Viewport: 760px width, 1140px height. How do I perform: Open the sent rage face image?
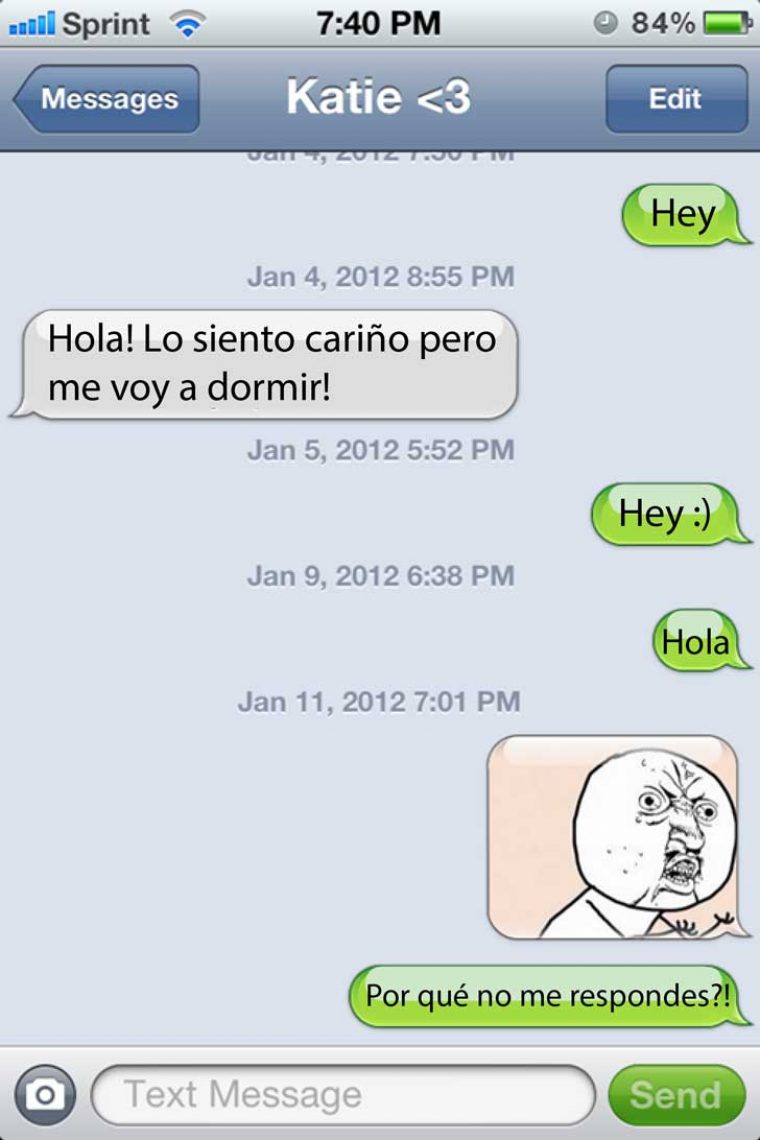(x=612, y=838)
